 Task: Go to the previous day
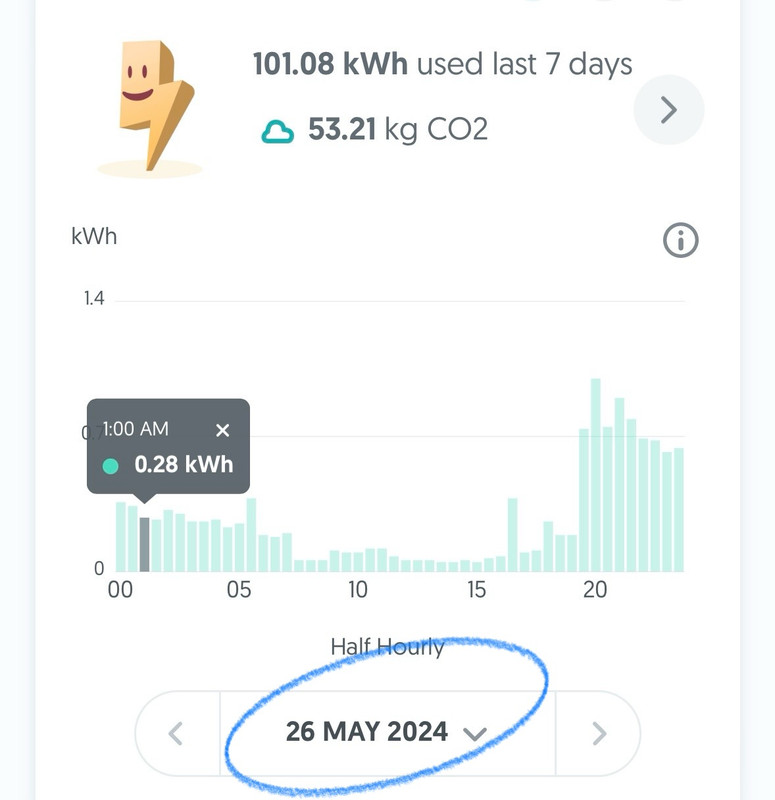[x=176, y=734]
